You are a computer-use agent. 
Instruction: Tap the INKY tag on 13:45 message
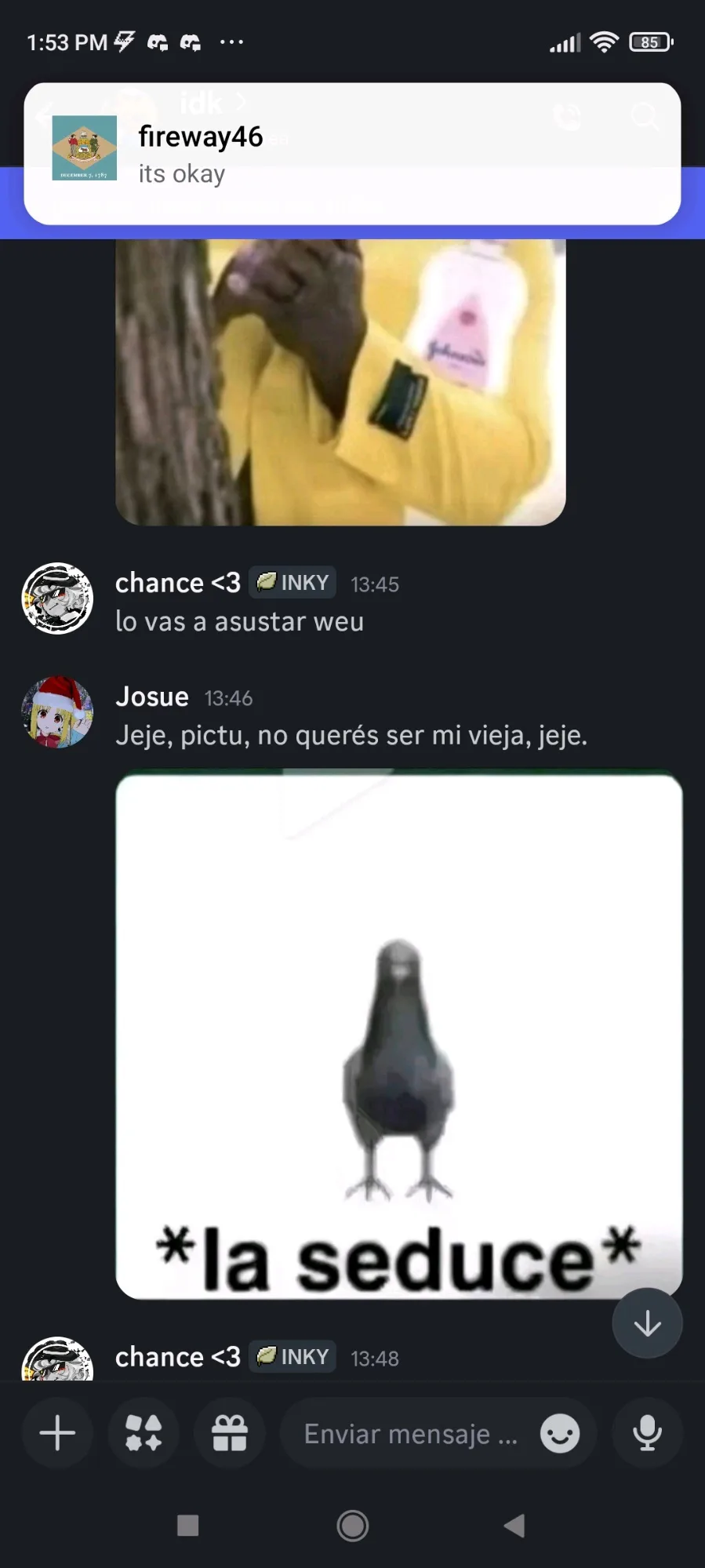[293, 583]
